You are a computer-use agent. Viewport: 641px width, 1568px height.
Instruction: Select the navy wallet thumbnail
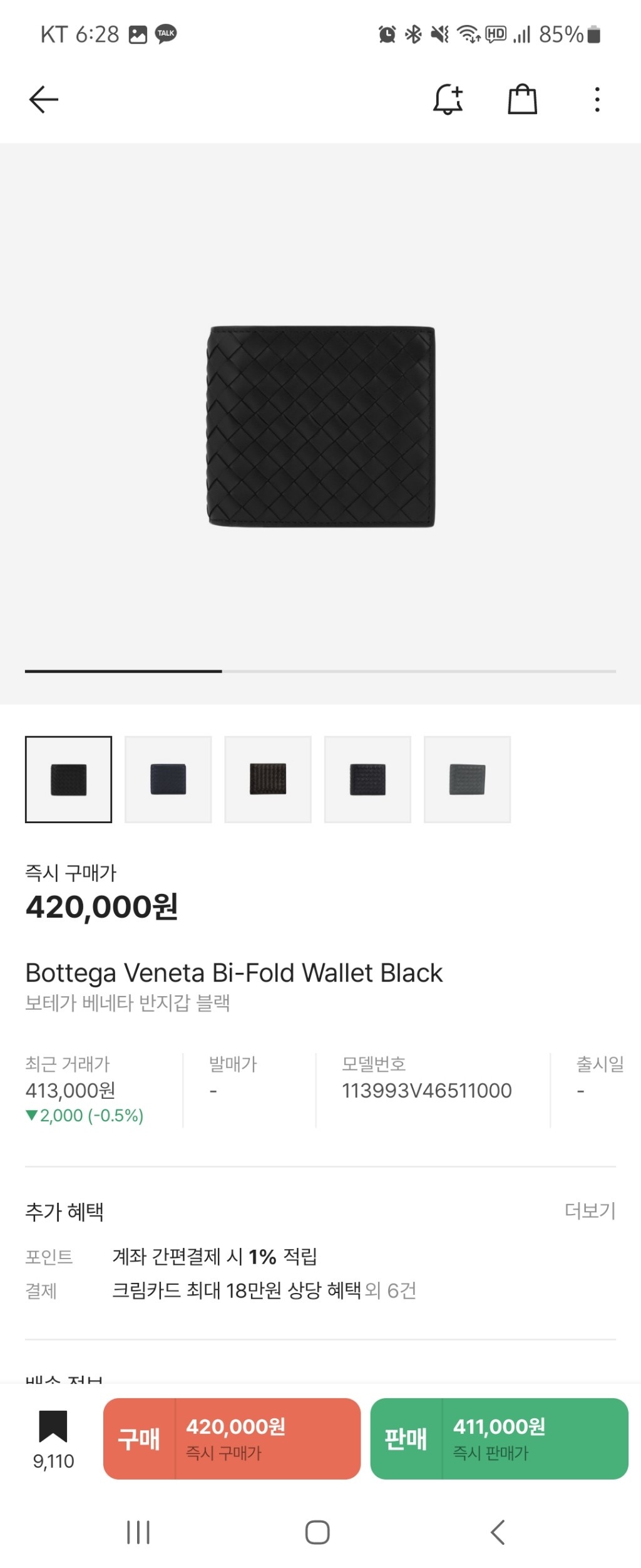point(168,779)
